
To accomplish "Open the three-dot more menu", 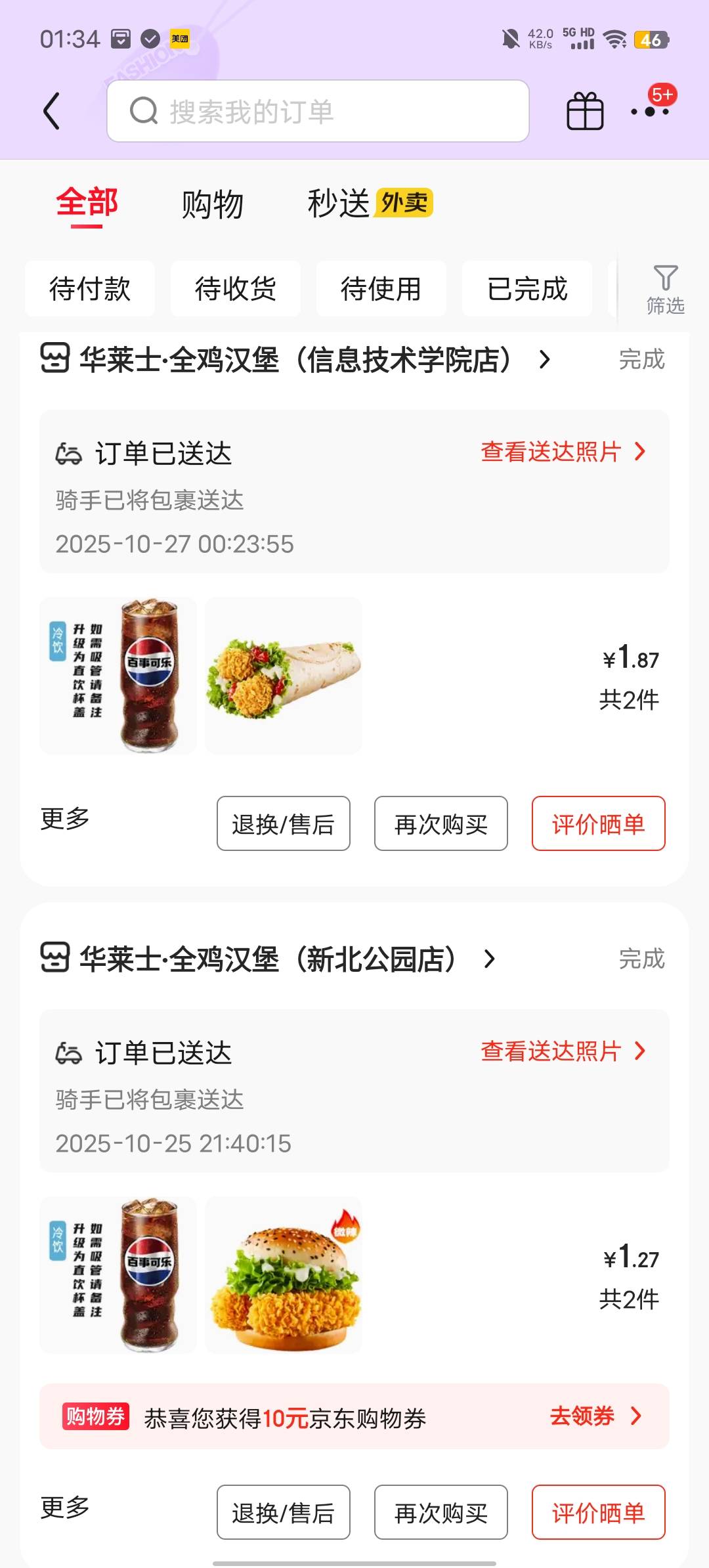I will tap(650, 111).
